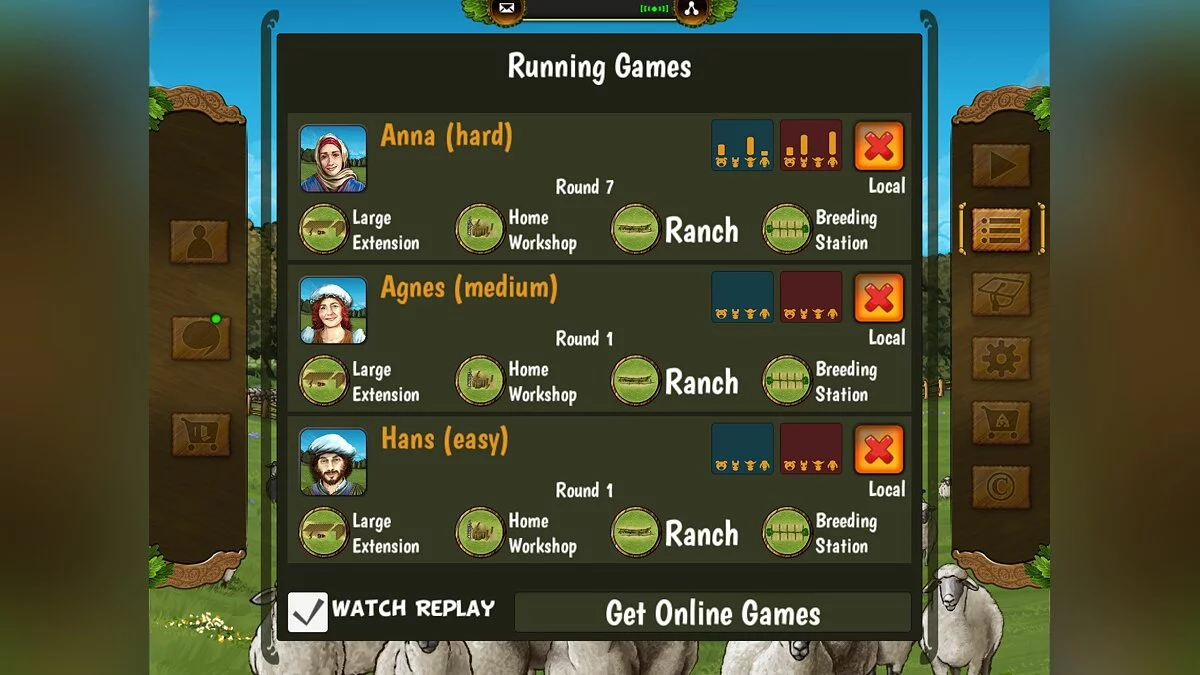Toggle the Watch Replay checkbox
Image resolution: width=1200 pixels, height=675 pixels.
pyautogui.click(x=308, y=611)
